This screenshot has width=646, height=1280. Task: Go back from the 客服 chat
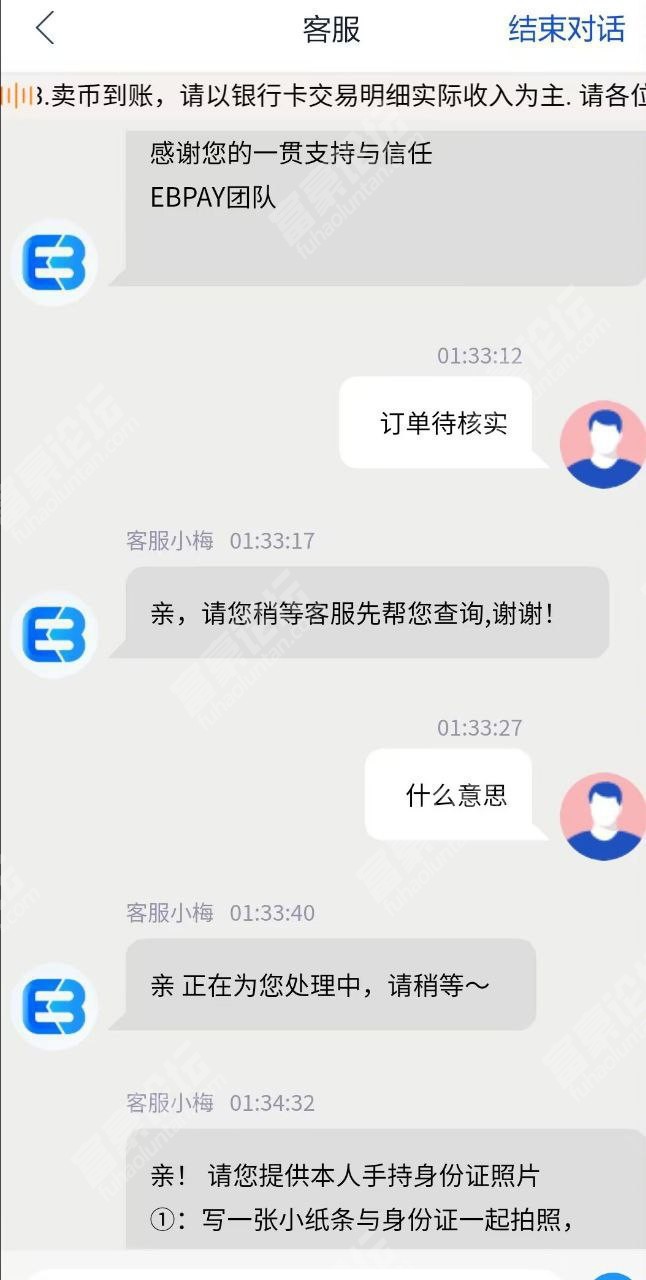point(44,29)
